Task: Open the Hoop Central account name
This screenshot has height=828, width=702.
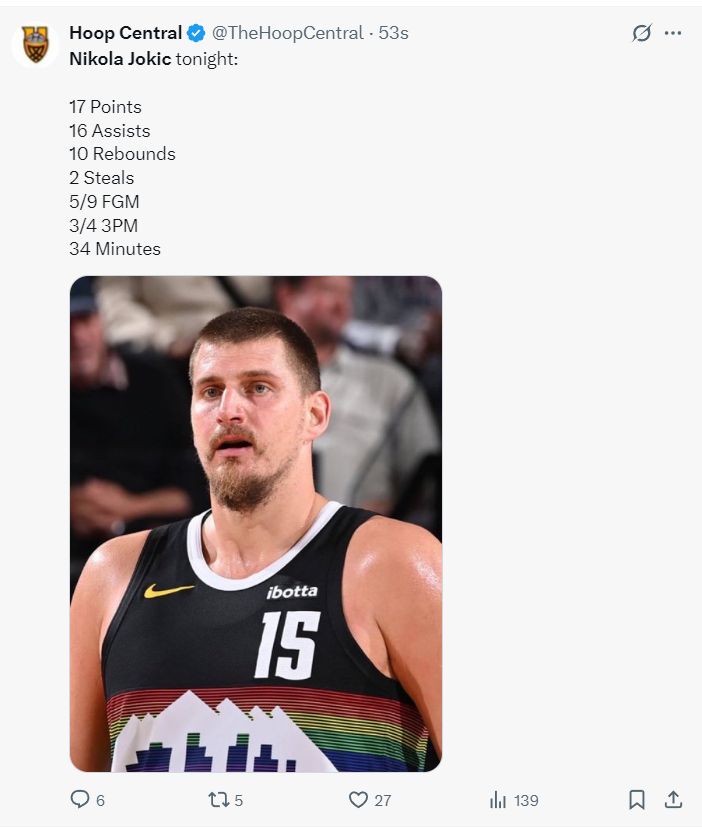Action: (x=125, y=33)
